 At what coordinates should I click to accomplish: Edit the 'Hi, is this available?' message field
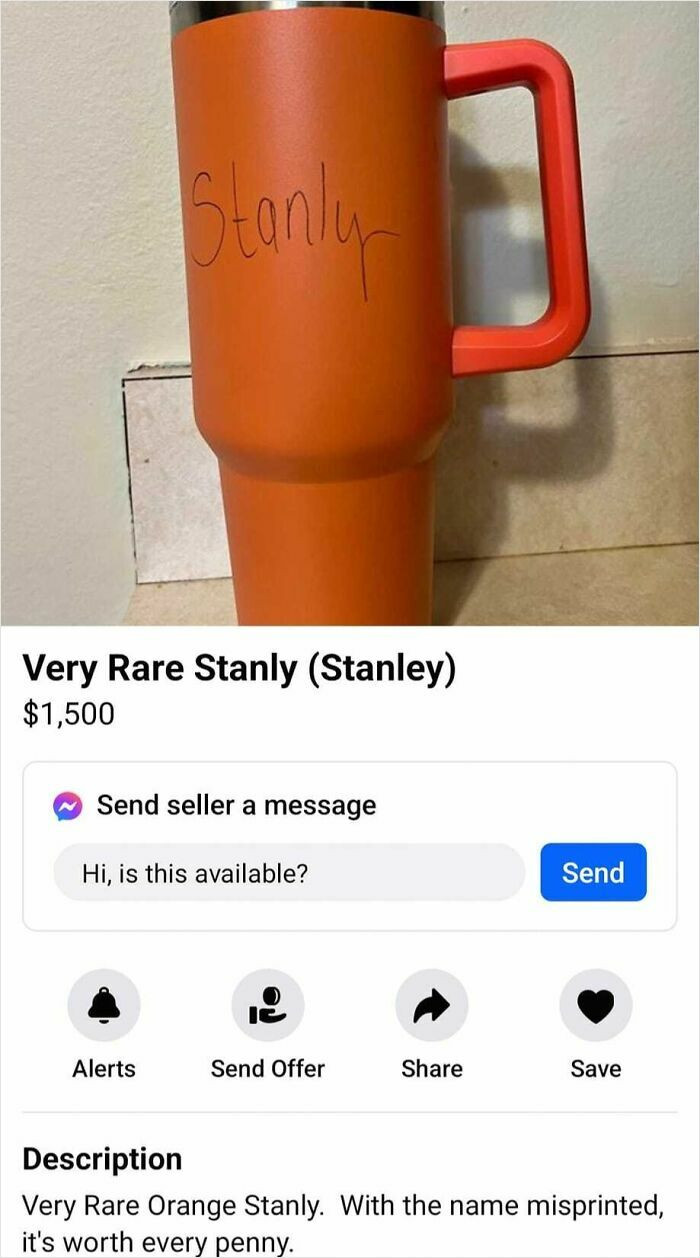click(288, 873)
